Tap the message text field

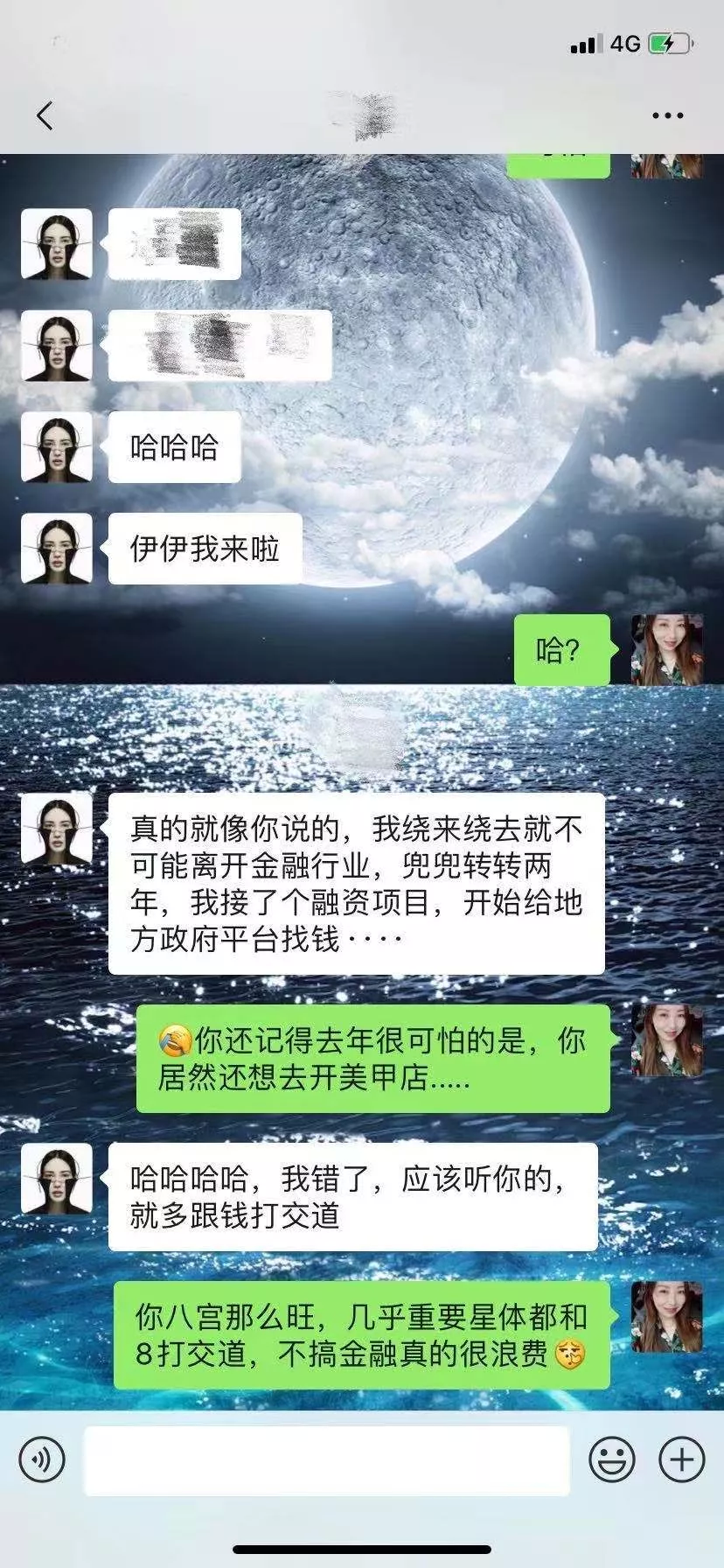click(326, 1459)
